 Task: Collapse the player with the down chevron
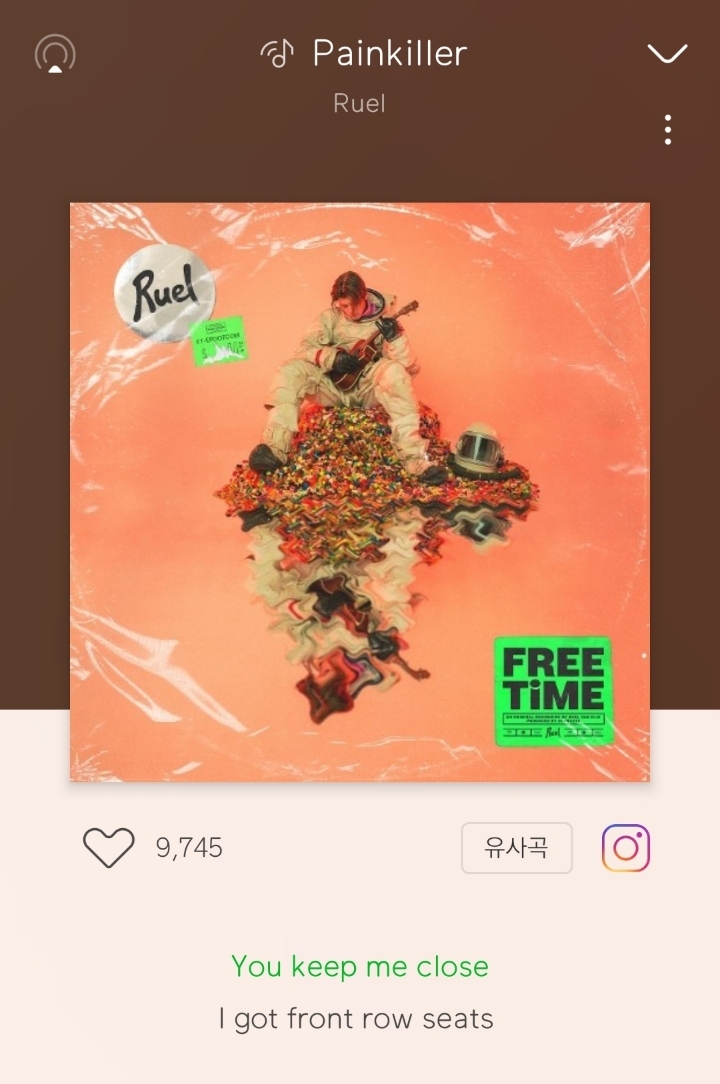click(667, 54)
